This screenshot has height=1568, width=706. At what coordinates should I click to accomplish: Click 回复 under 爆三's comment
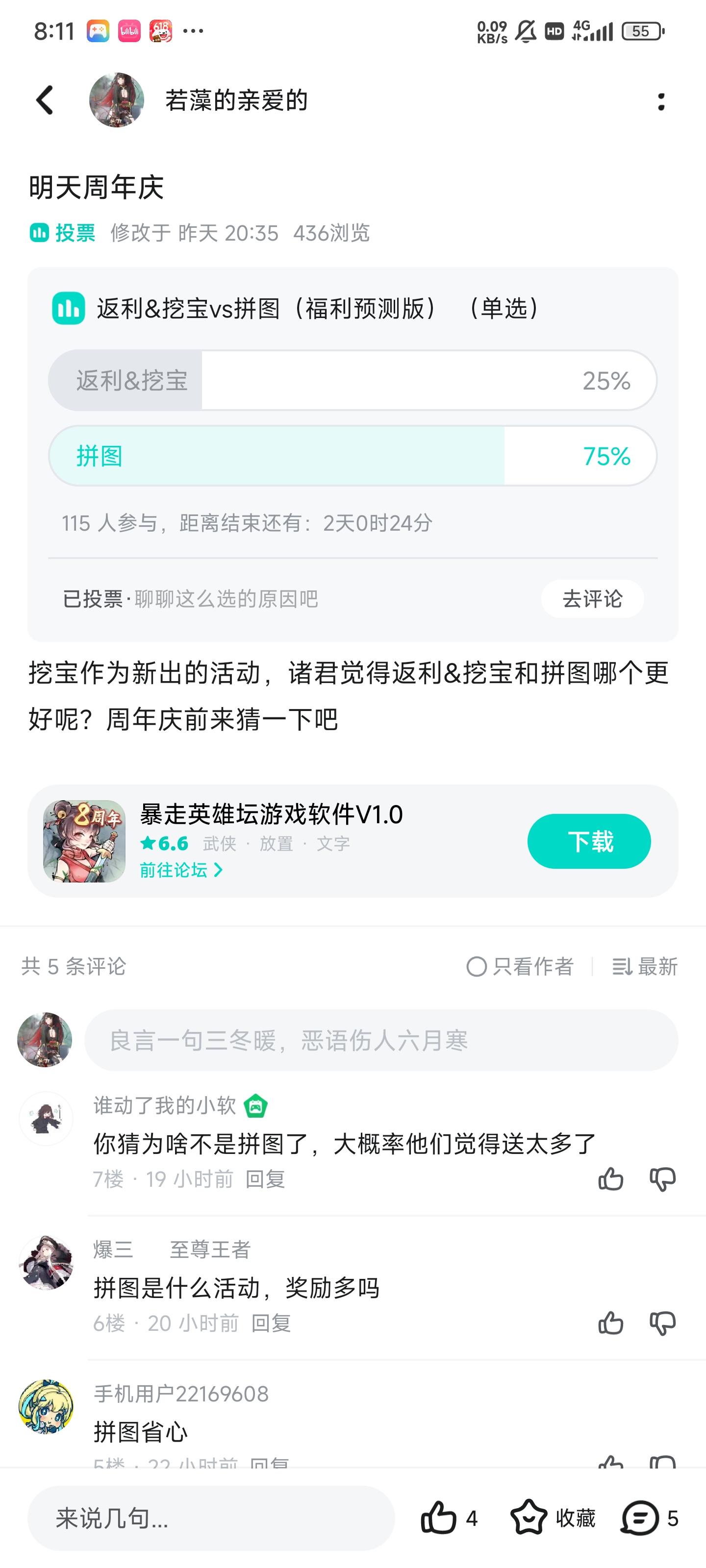pyautogui.click(x=271, y=1324)
